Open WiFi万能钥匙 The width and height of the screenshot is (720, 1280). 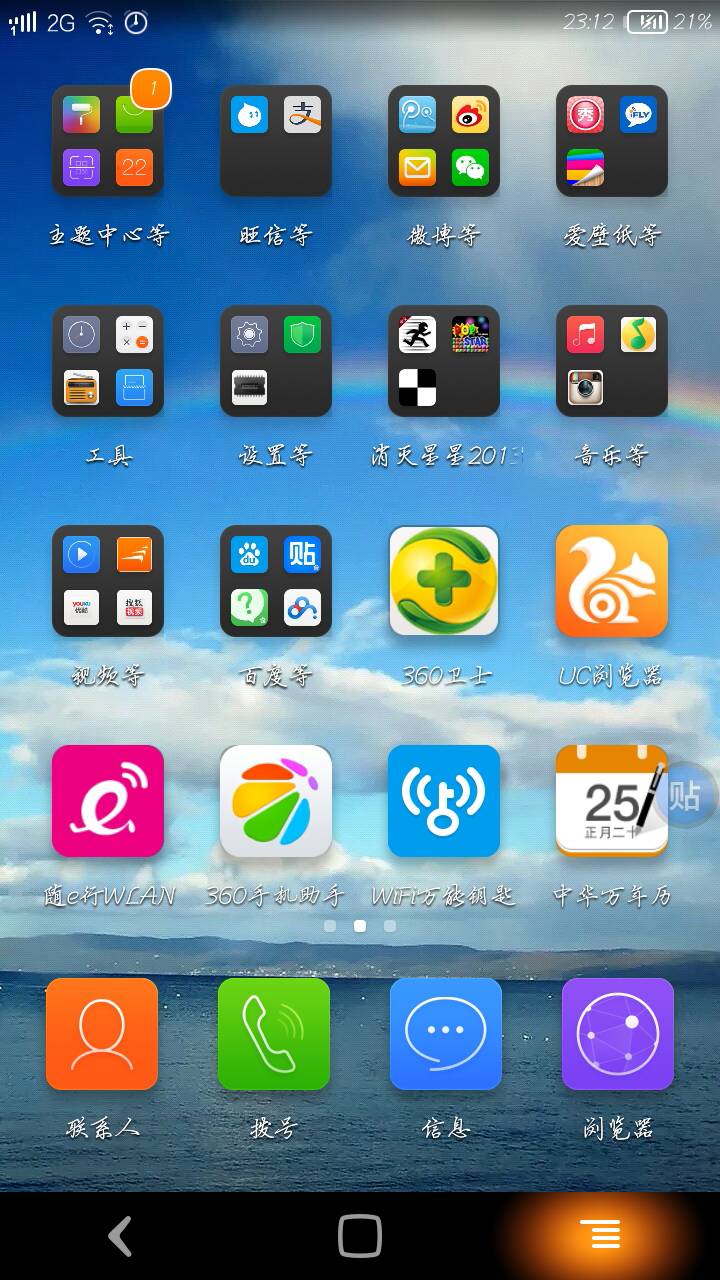tap(444, 800)
